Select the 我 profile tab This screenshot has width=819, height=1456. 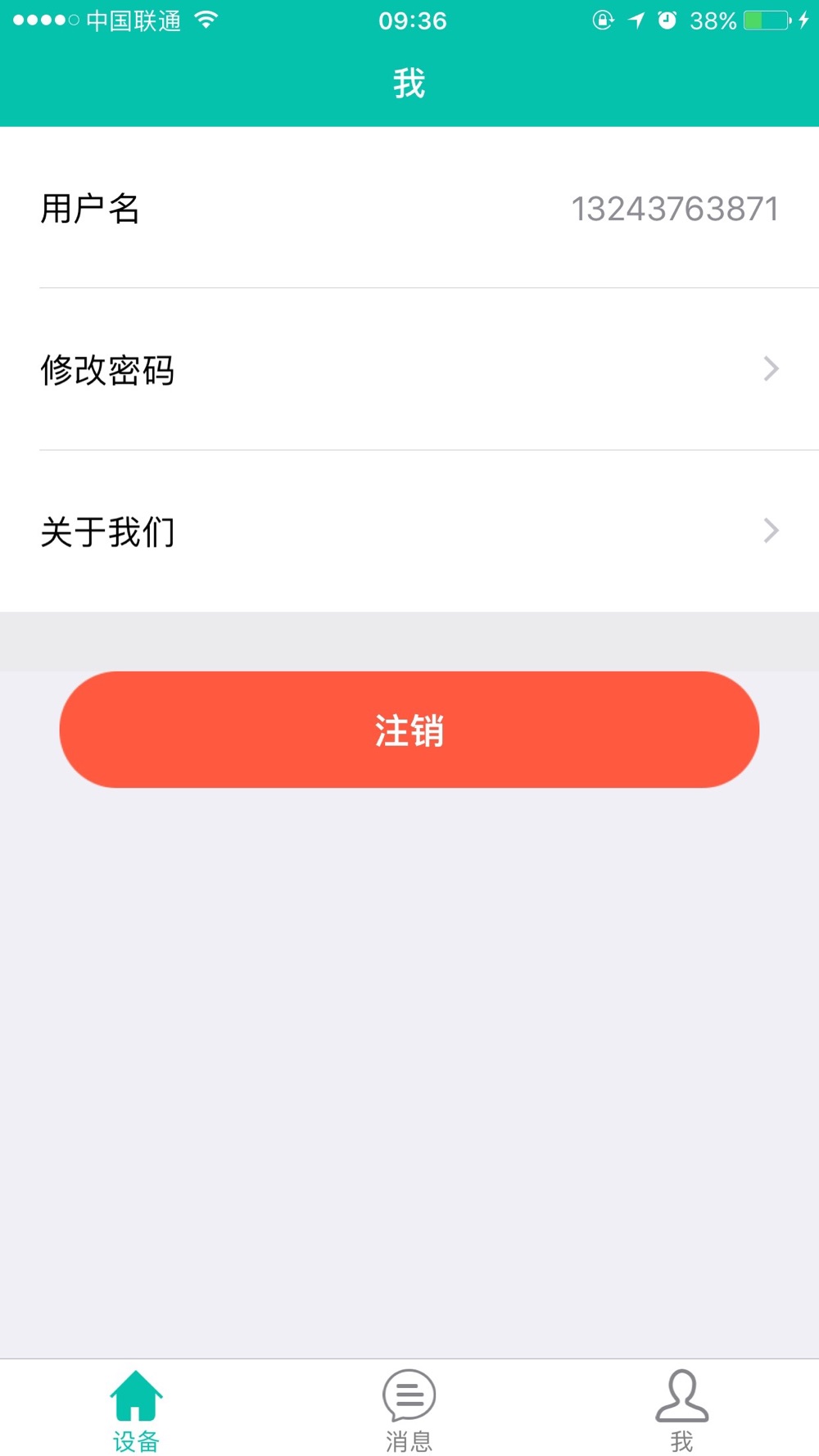click(x=681, y=1410)
